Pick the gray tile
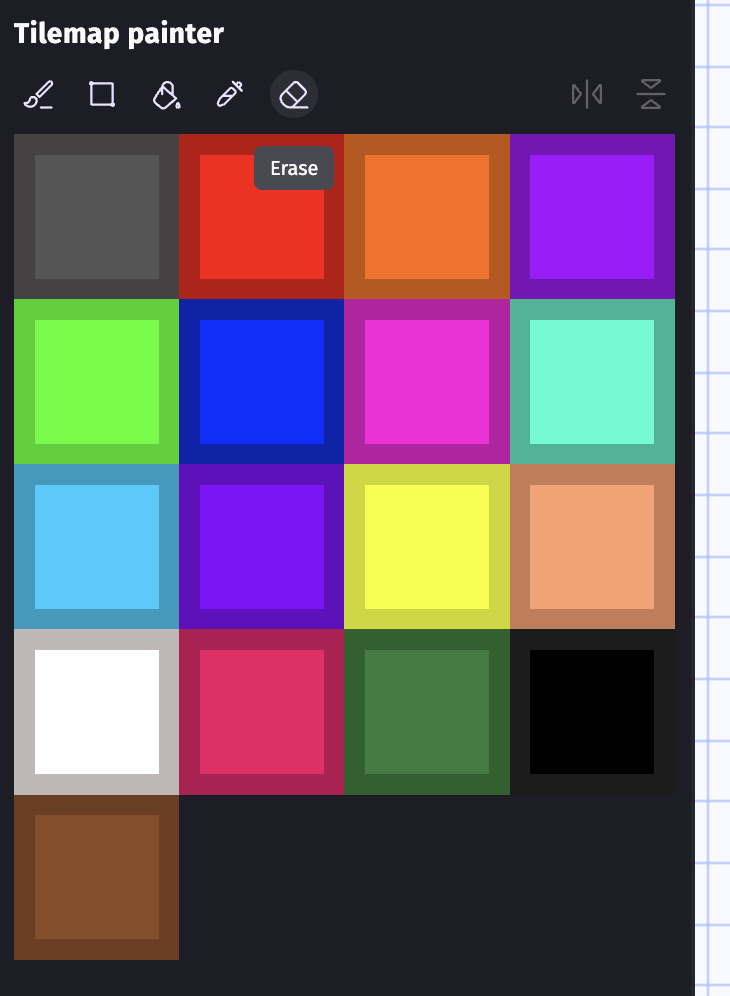Screen dimensions: 730x996 [x=97, y=217]
